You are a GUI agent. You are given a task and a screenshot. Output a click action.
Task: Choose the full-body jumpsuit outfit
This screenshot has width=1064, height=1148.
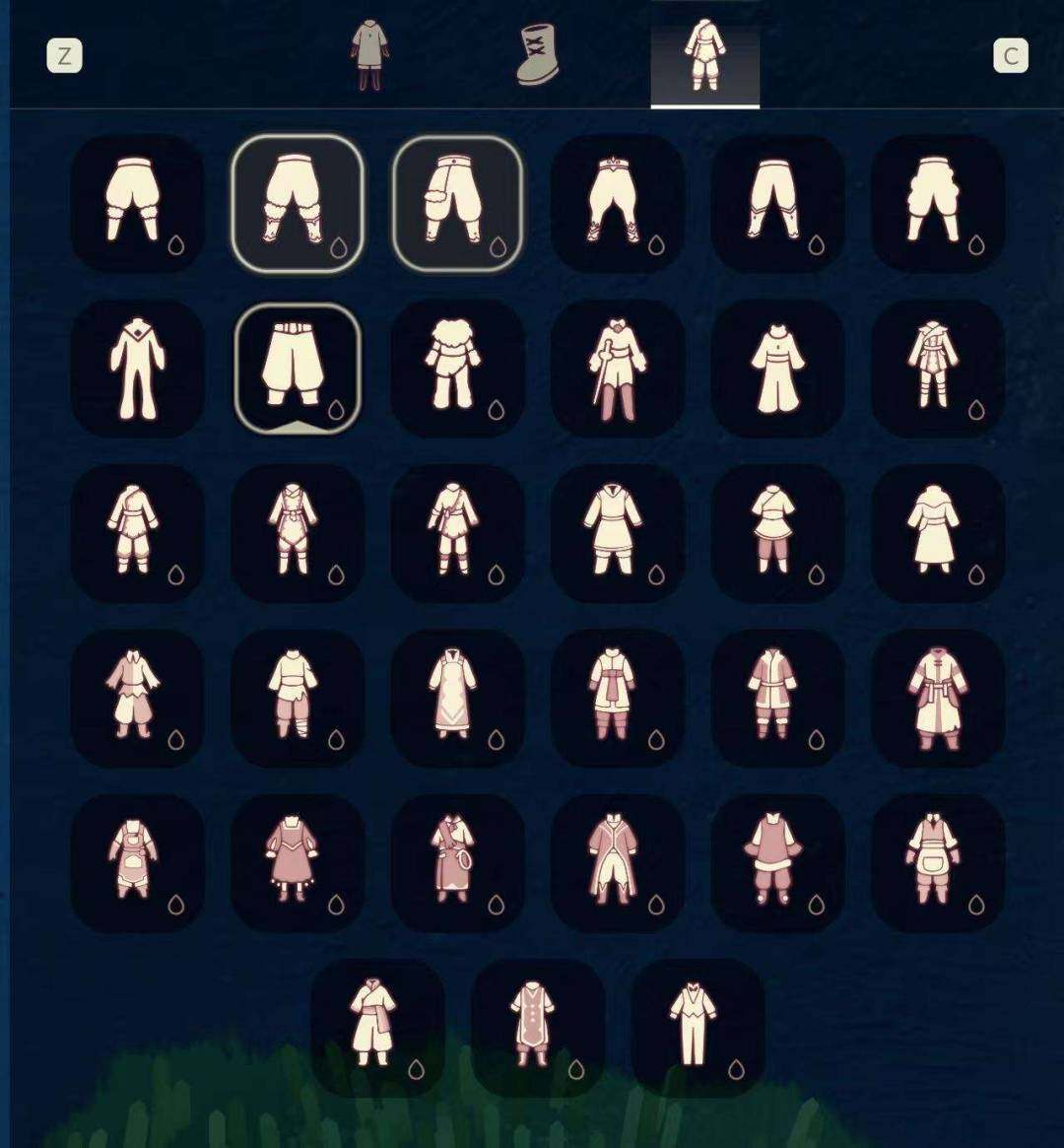tap(137, 369)
